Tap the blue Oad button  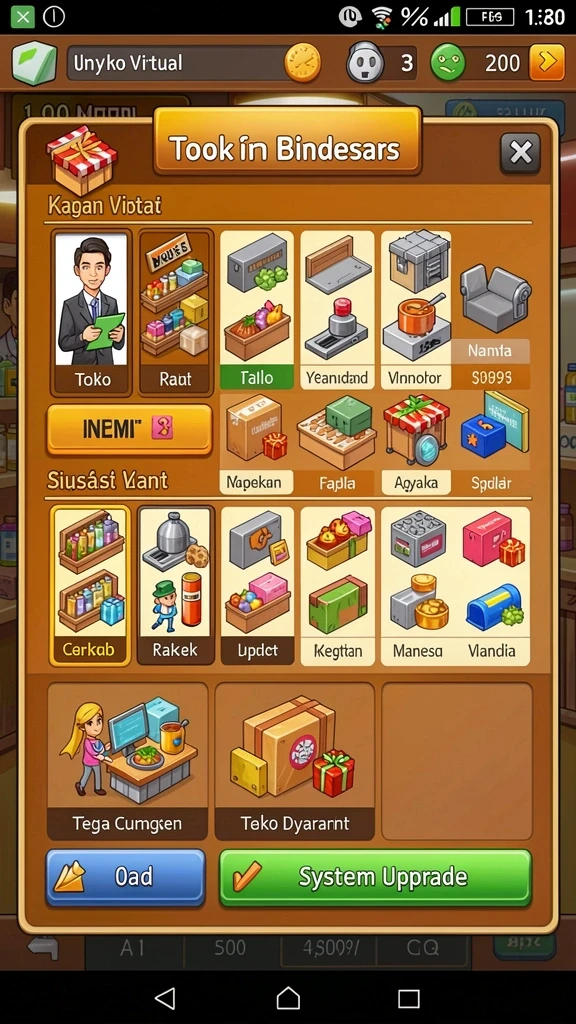click(125, 877)
